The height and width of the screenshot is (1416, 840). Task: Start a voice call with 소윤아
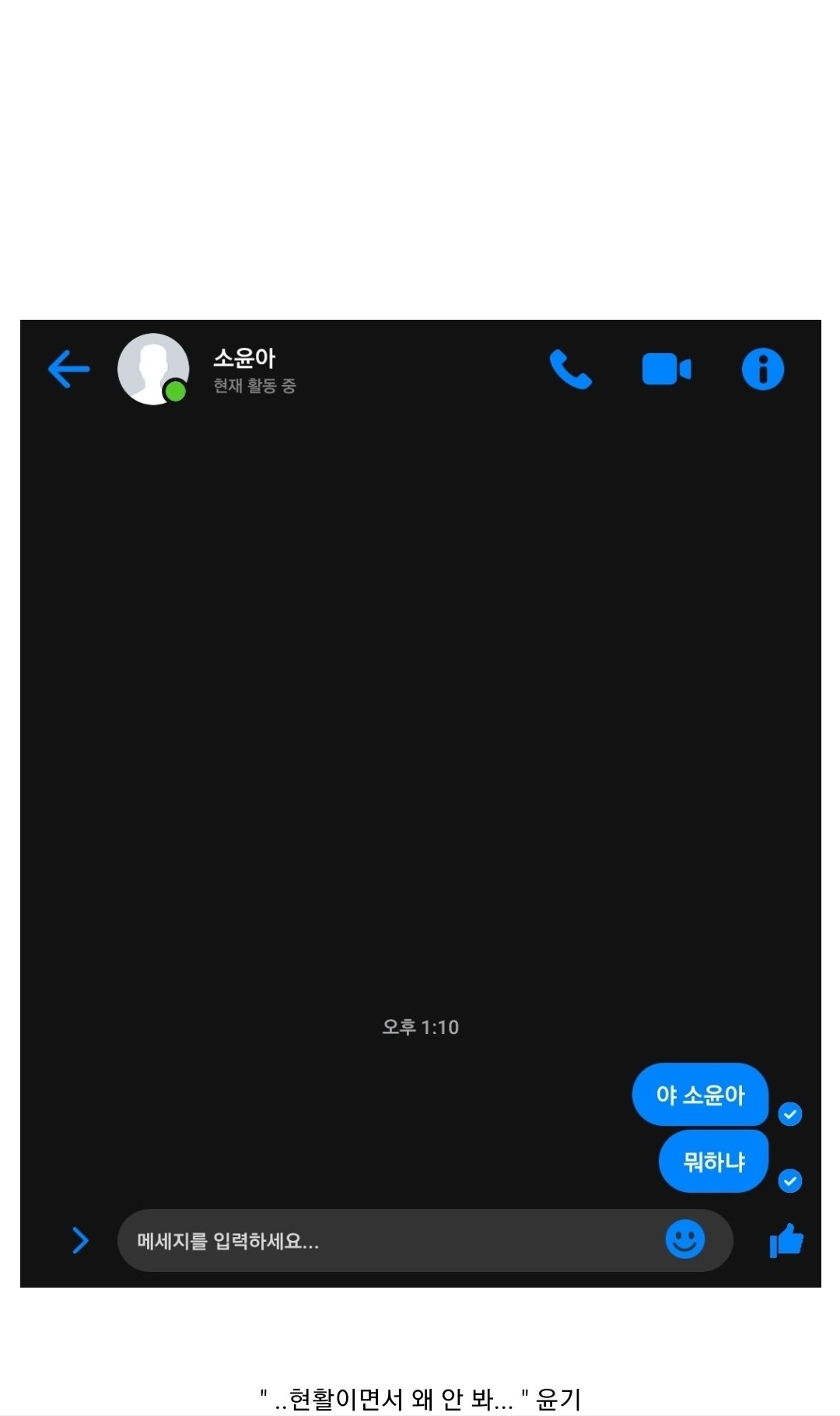(x=570, y=369)
